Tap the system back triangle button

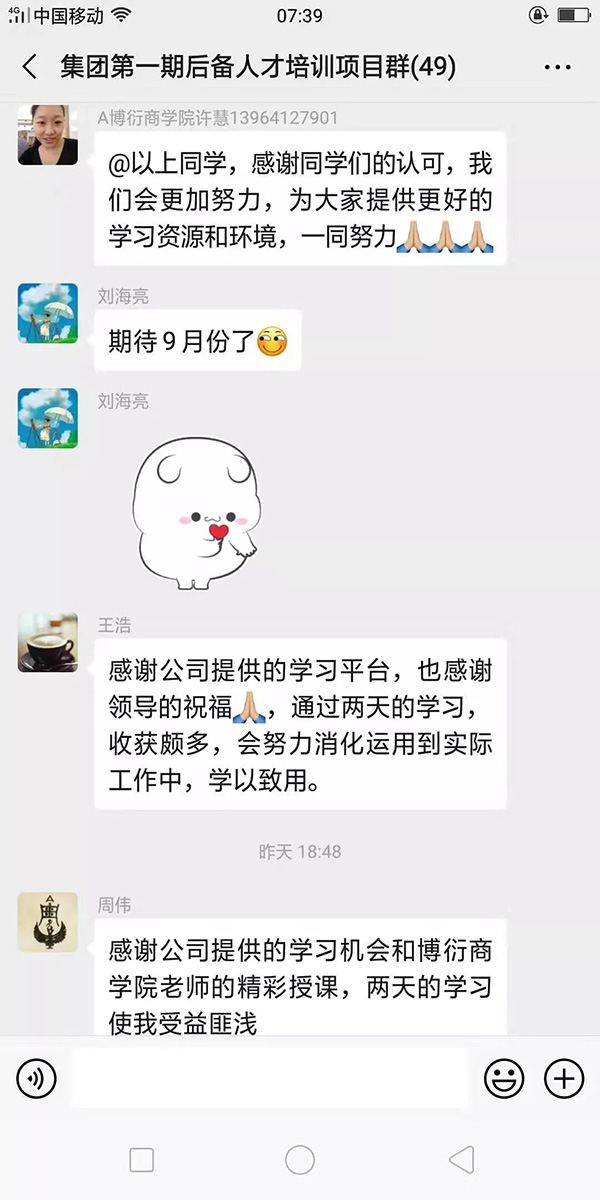(461, 1160)
